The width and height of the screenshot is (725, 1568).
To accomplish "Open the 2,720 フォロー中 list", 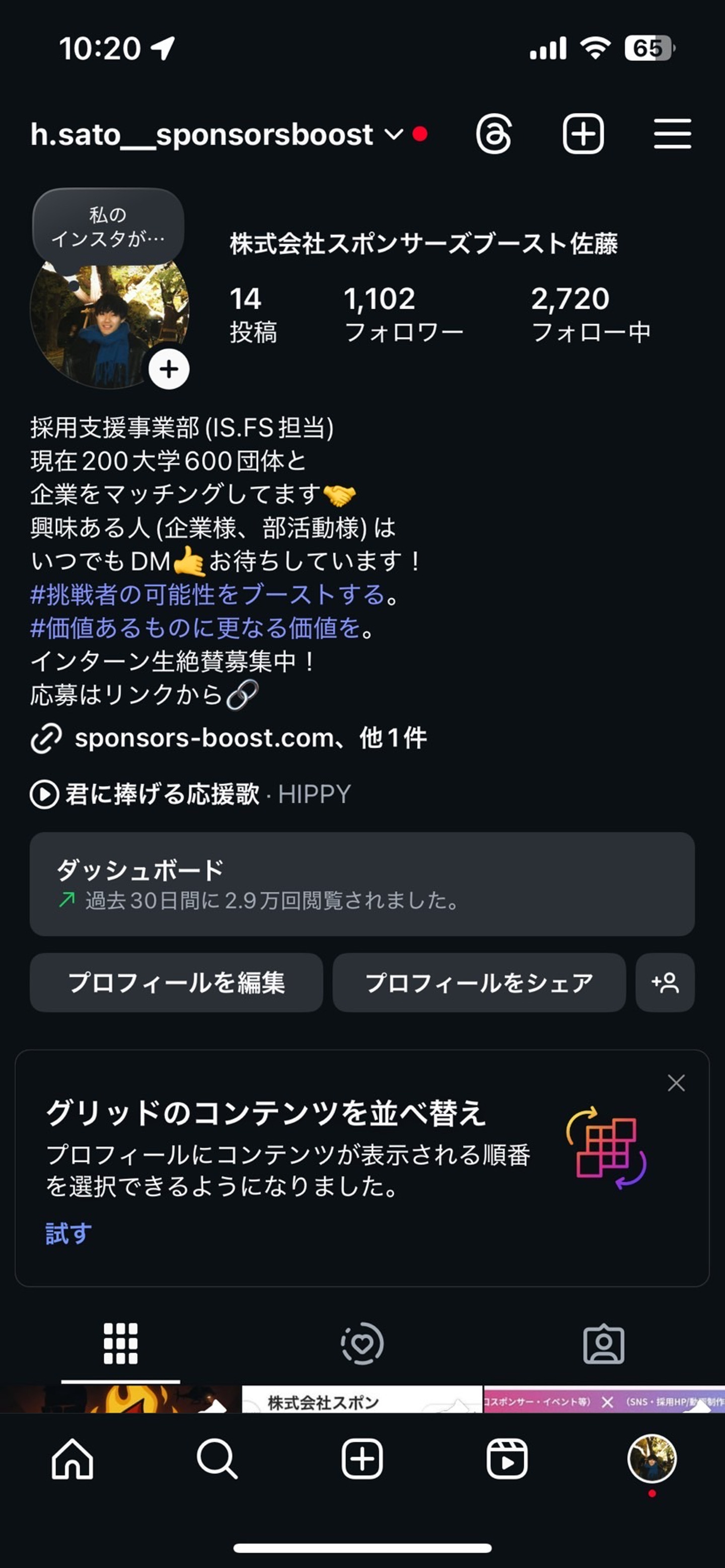I will click(591, 314).
